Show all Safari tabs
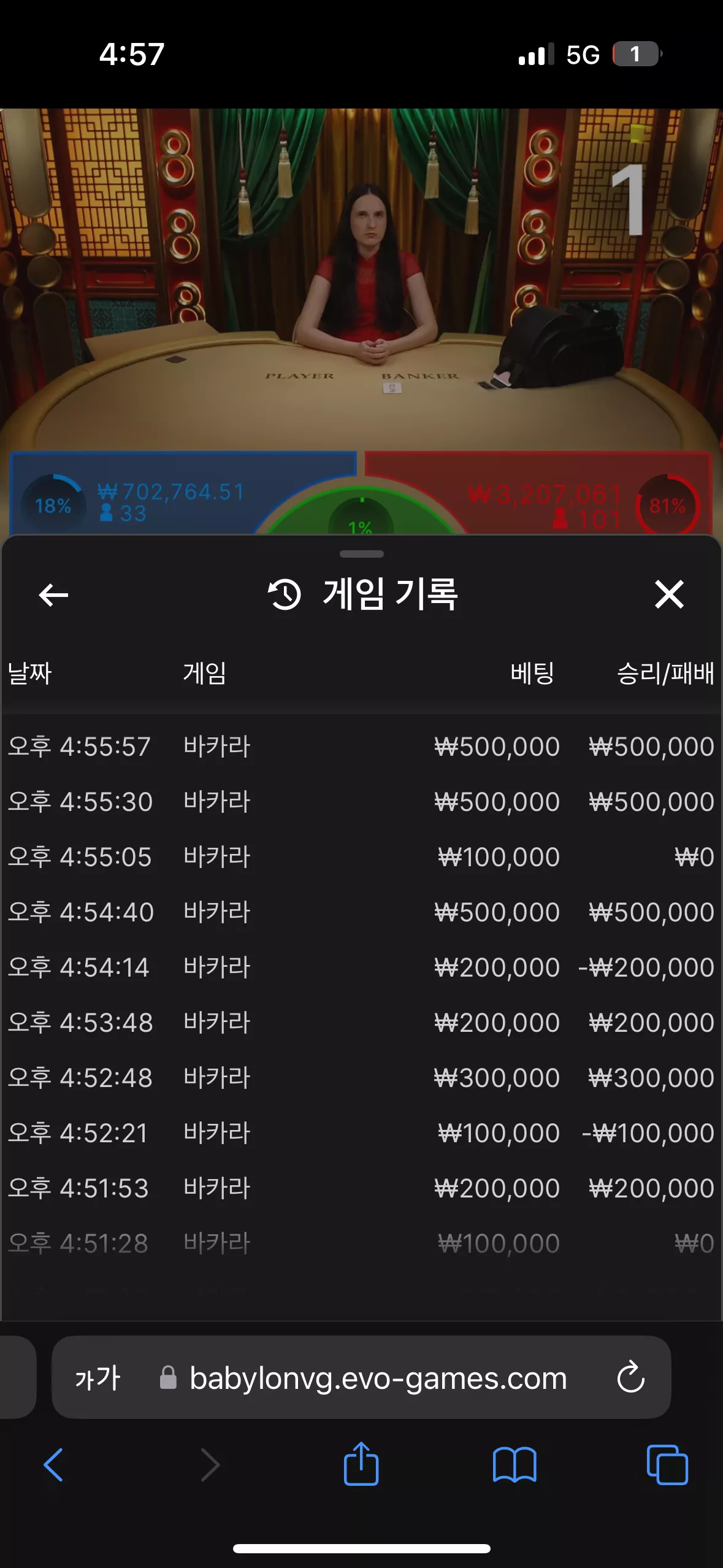This screenshot has width=723, height=1568. (667, 1465)
